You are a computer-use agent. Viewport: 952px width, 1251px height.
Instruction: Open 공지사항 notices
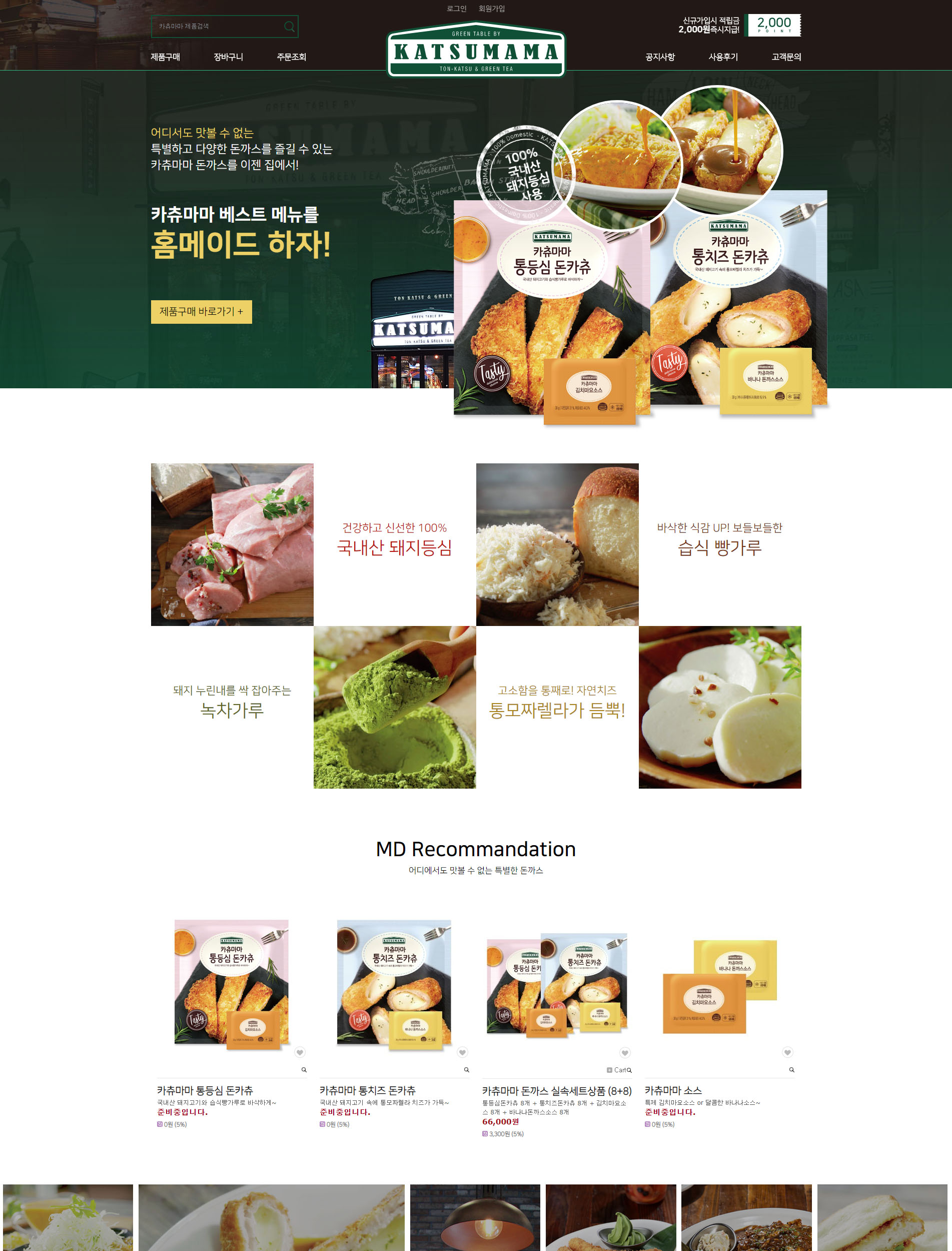pos(660,57)
